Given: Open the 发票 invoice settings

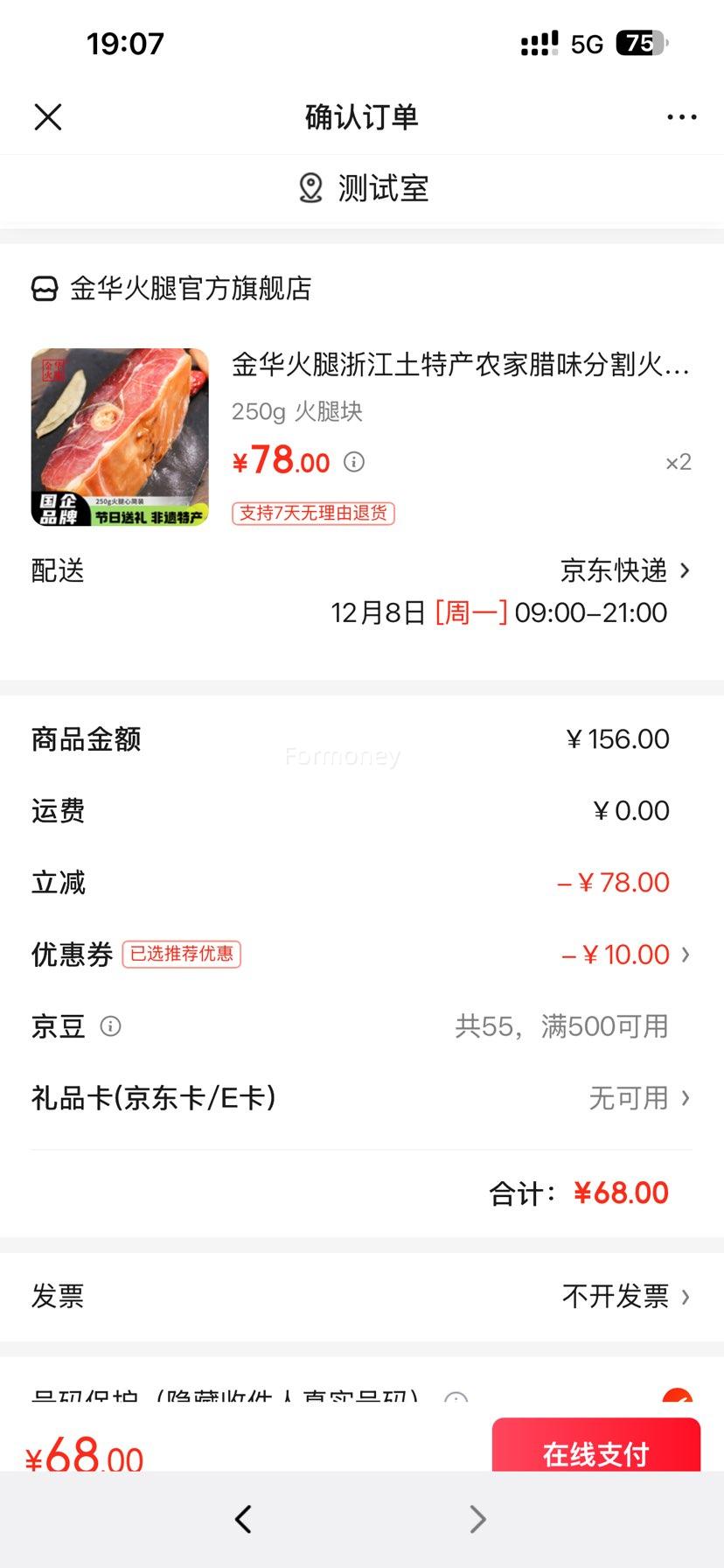Looking at the screenshot, I should [x=625, y=1296].
